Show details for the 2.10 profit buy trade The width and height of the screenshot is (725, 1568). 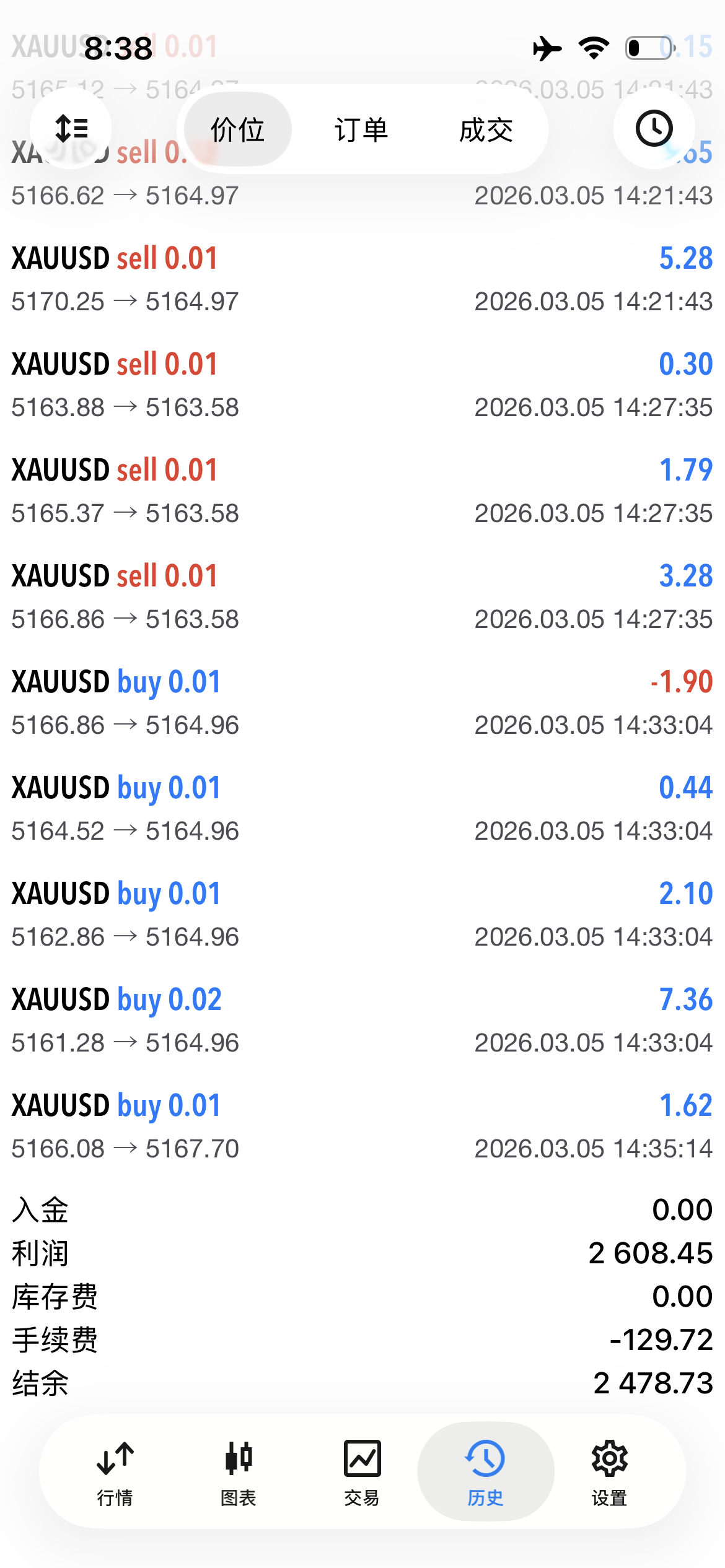point(362,915)
